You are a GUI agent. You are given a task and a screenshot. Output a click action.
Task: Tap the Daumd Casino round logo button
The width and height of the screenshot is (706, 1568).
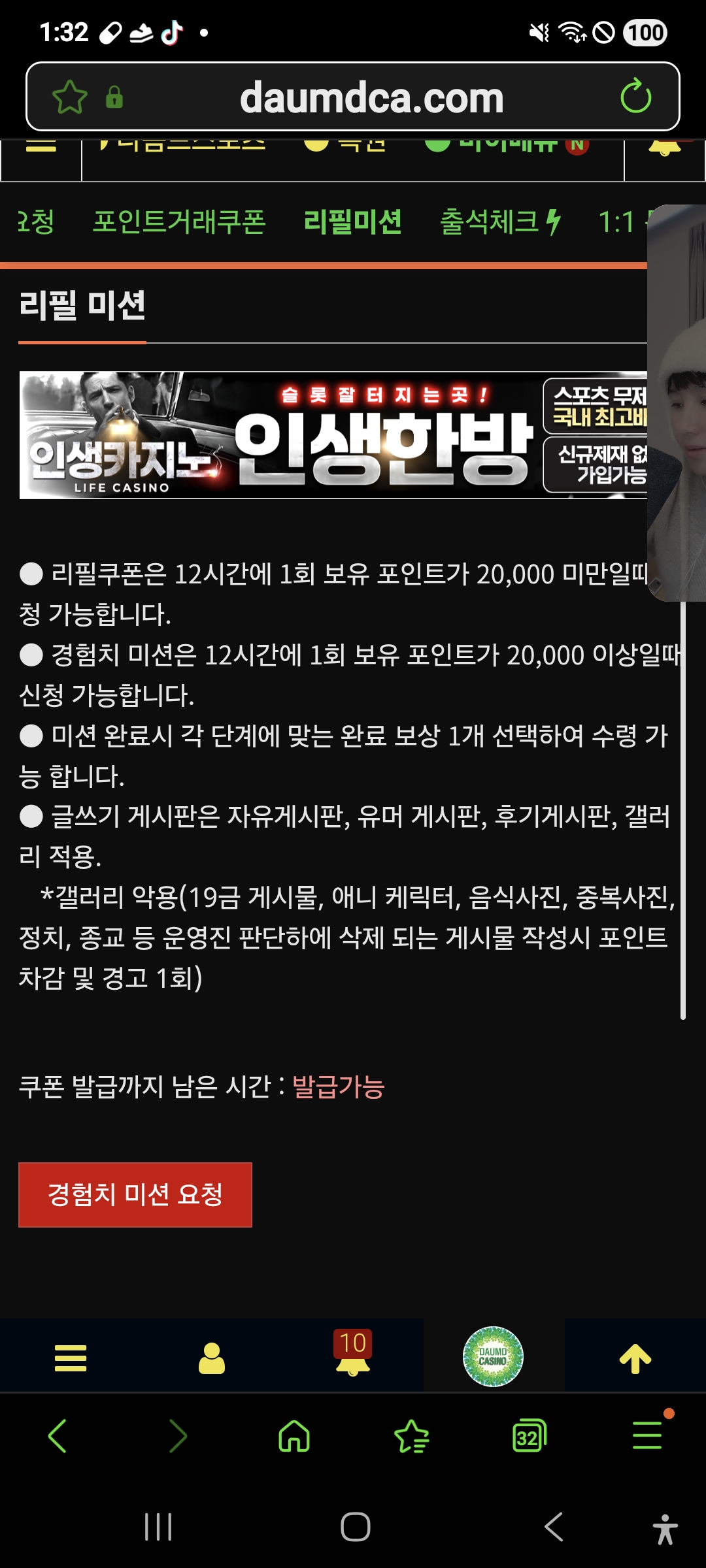pyautogui.click(x=493, y=1356)
